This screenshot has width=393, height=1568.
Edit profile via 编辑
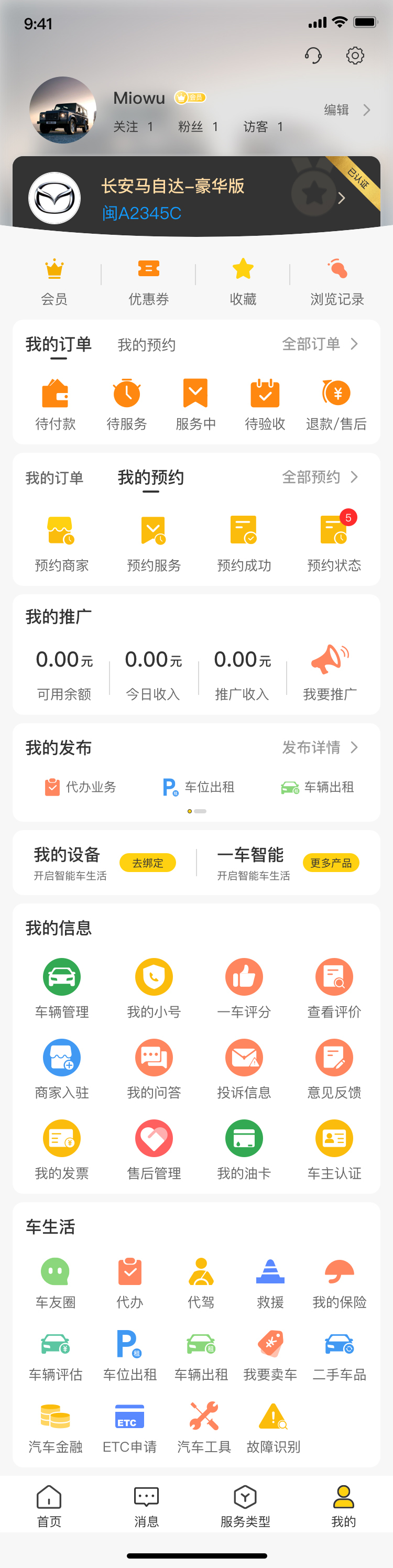tap(345, 110)
